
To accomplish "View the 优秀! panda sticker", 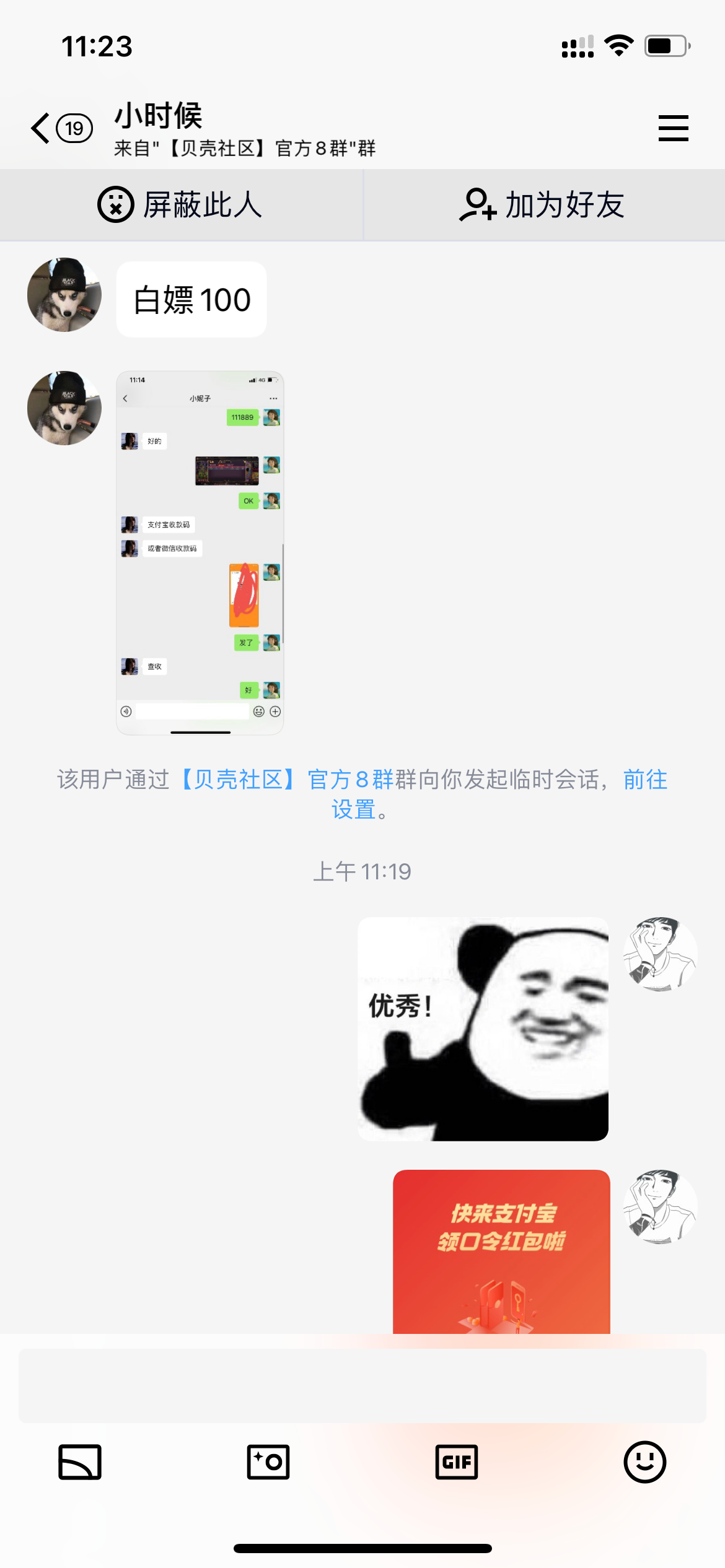I will click(483, 1029).
